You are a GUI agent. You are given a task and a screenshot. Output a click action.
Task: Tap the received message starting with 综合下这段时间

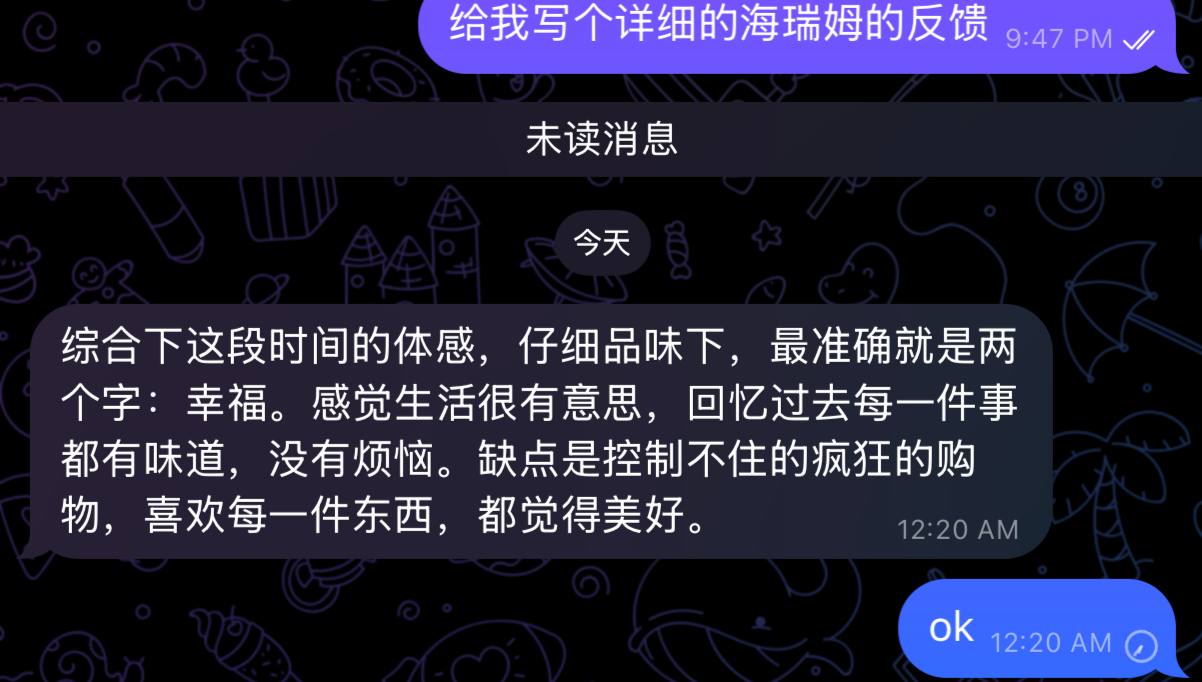pos(540,432)
